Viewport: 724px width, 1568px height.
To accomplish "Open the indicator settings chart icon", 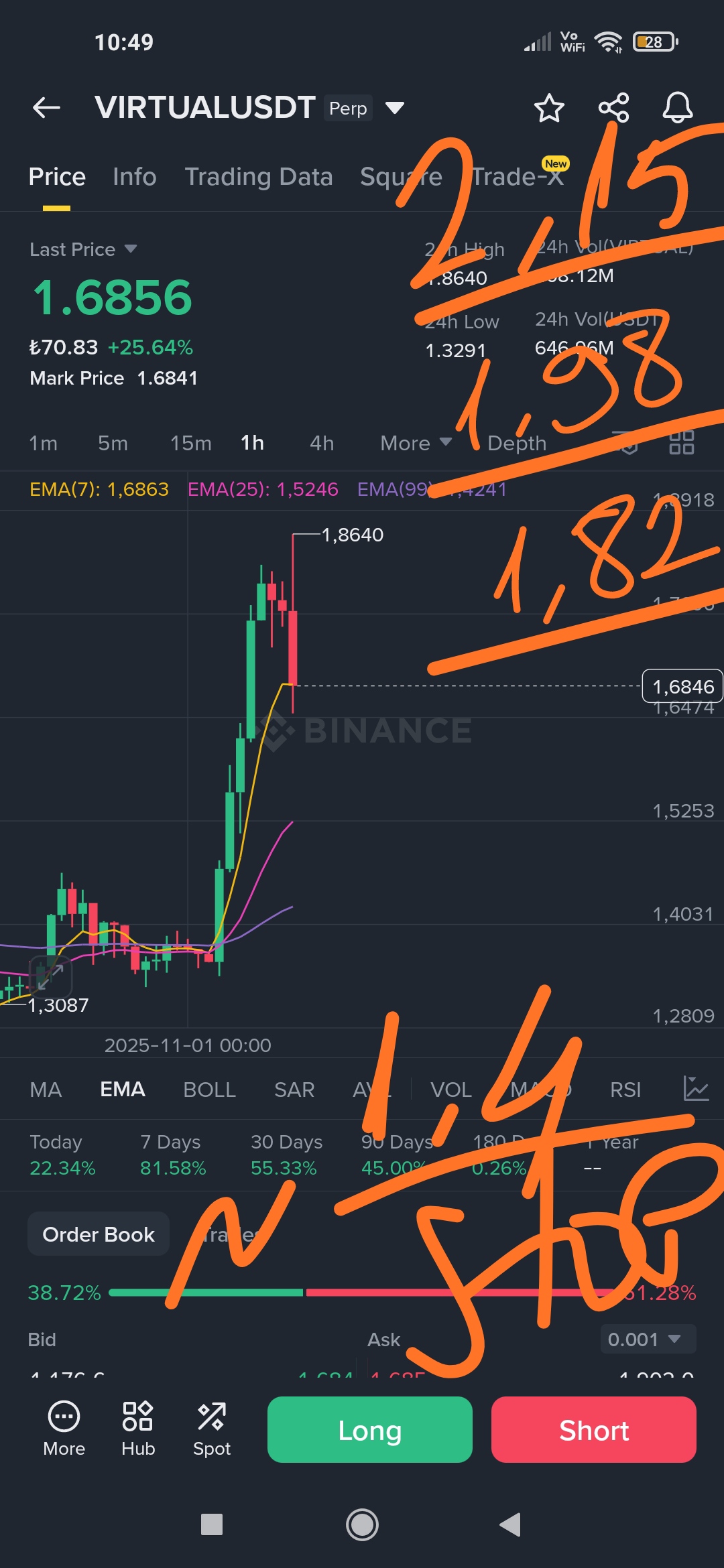I will pyautogui.click(x=695, y=1088).
